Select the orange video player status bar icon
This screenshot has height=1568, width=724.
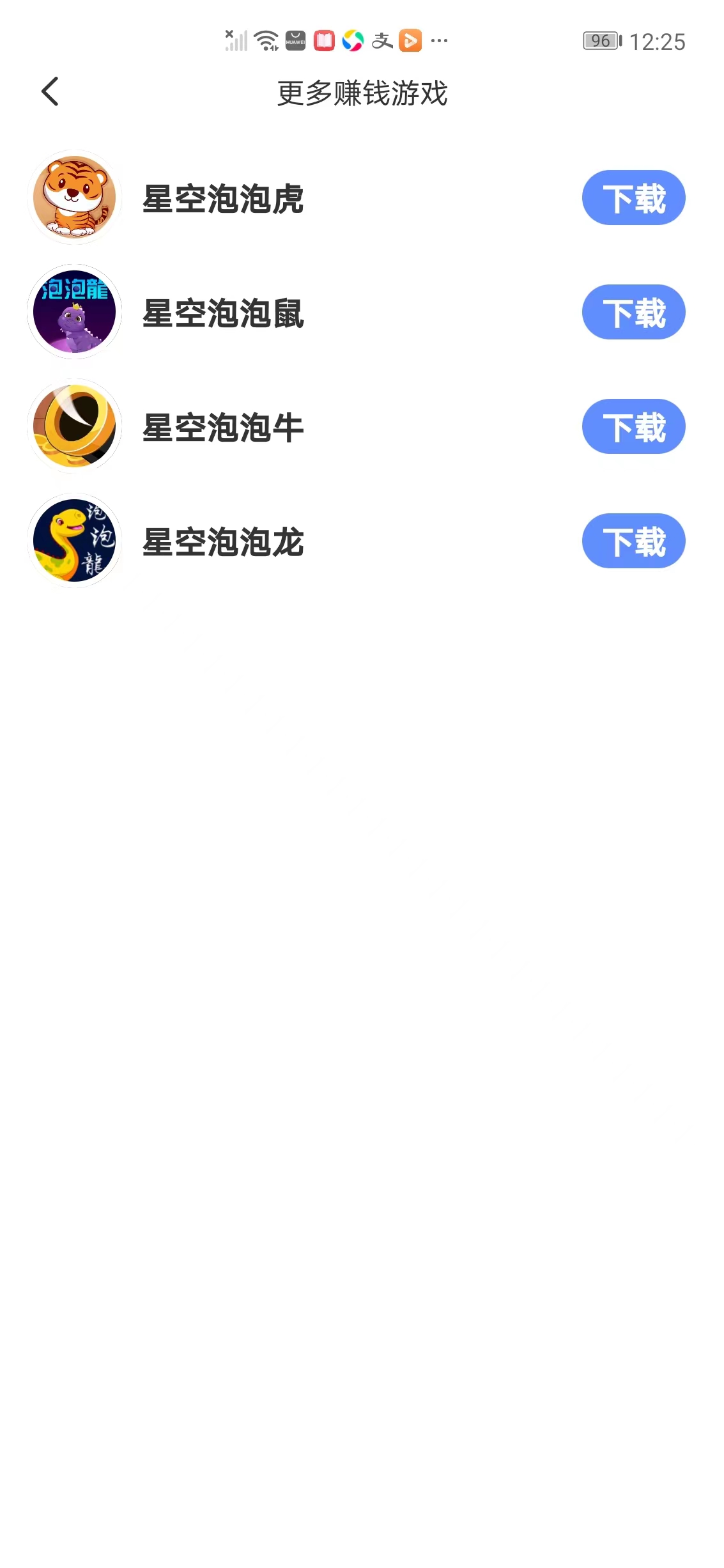pos(410,40)
